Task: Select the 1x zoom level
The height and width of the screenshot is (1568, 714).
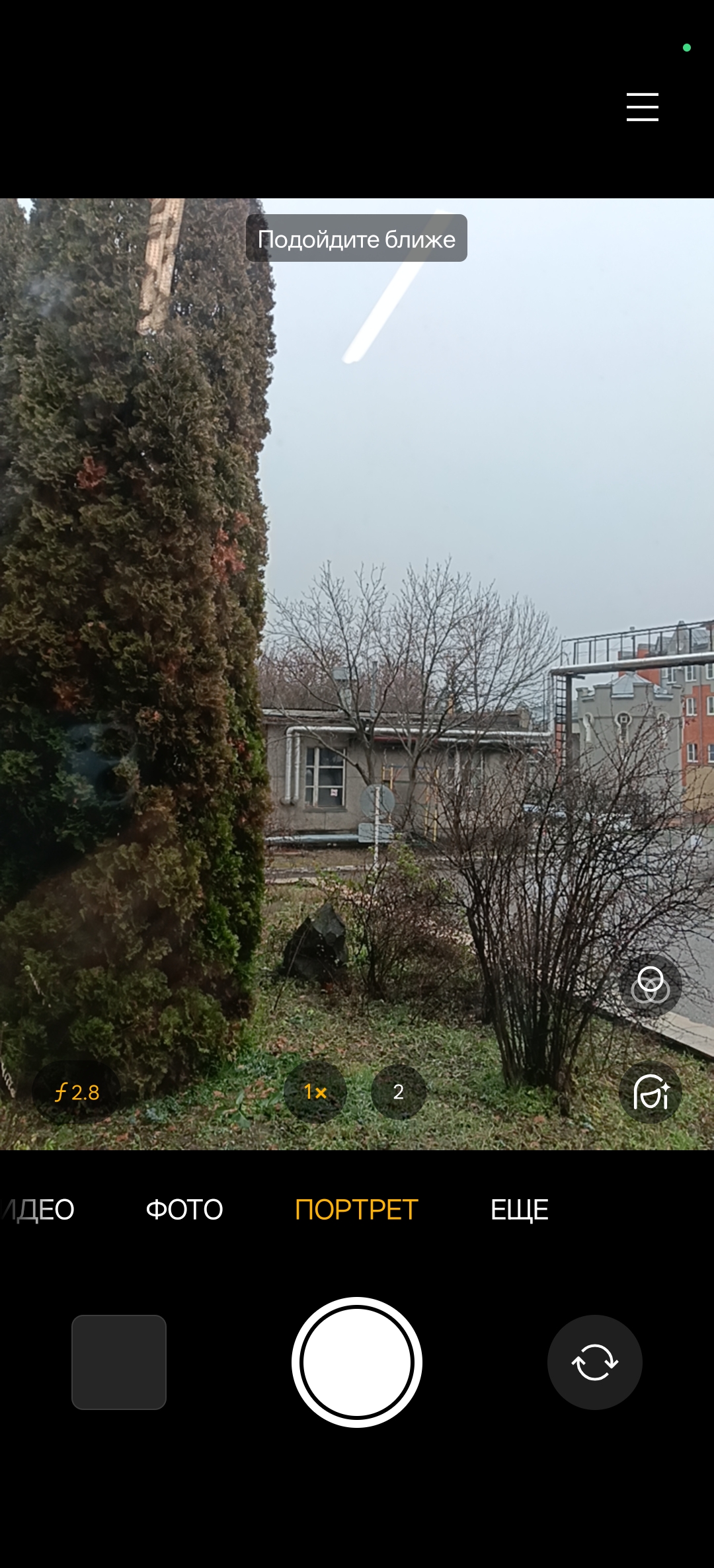Action: click(x=315, y=1092)
